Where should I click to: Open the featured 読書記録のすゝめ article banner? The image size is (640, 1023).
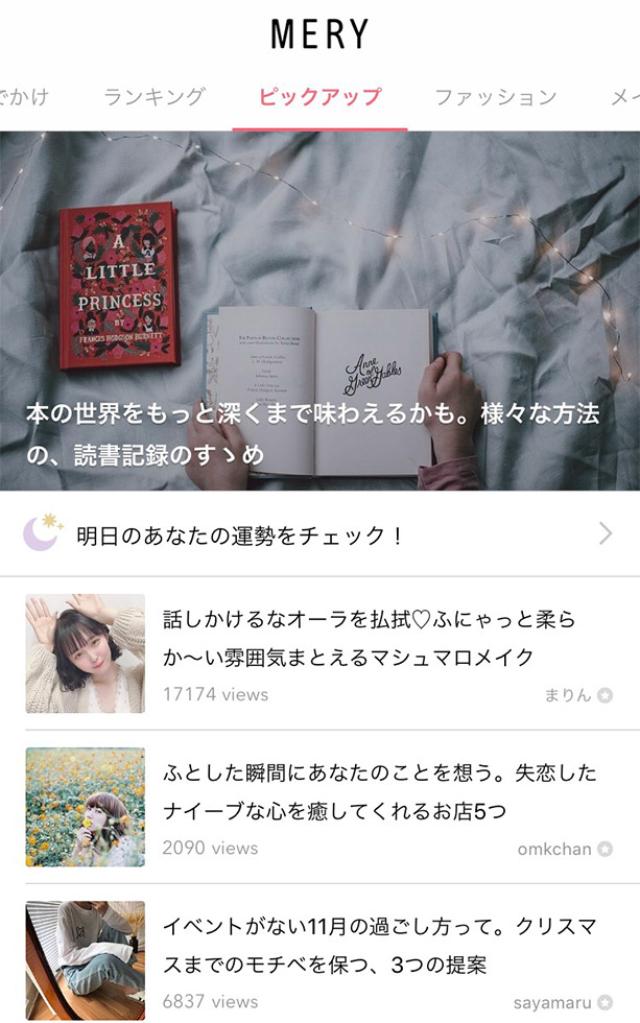[320, 310]
